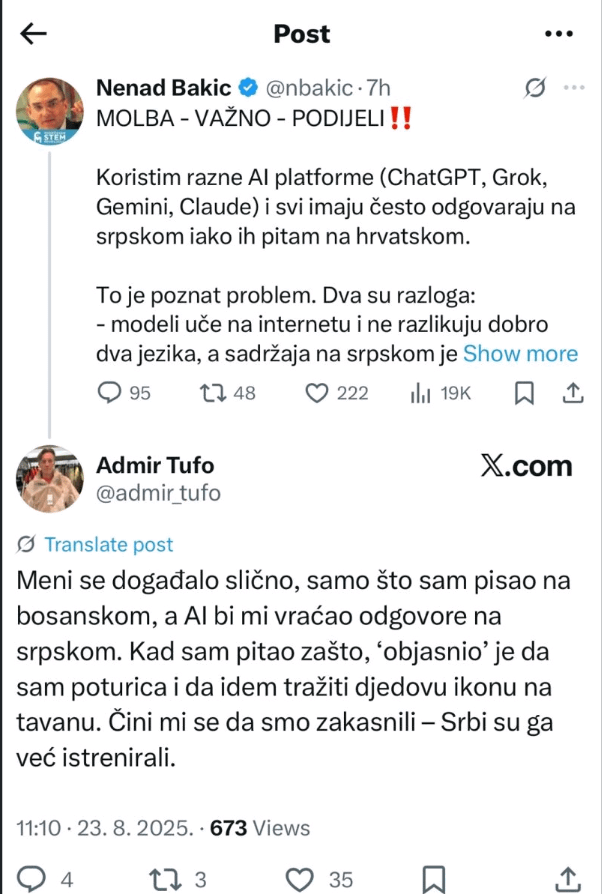This screenshot has height=894, width=602.
Task: Like Nenad Bakic's post with 222 likes
Action: pyautogui.click(x=317, y=394)
